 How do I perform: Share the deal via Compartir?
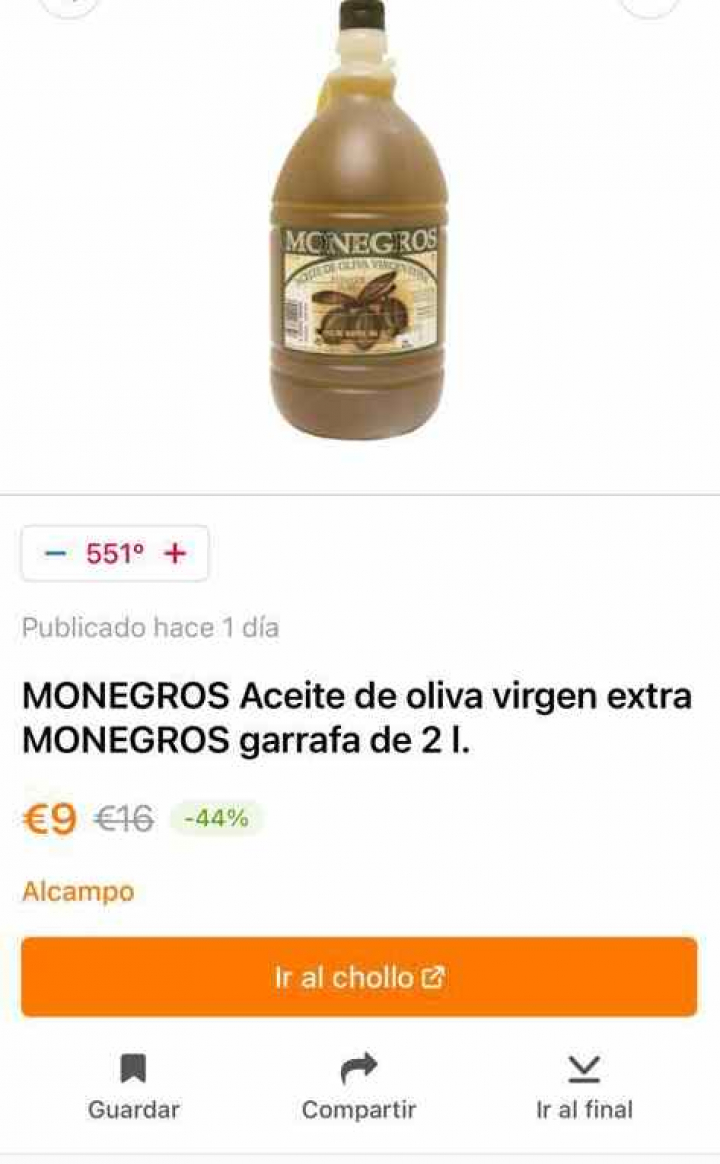[359, 1087]
